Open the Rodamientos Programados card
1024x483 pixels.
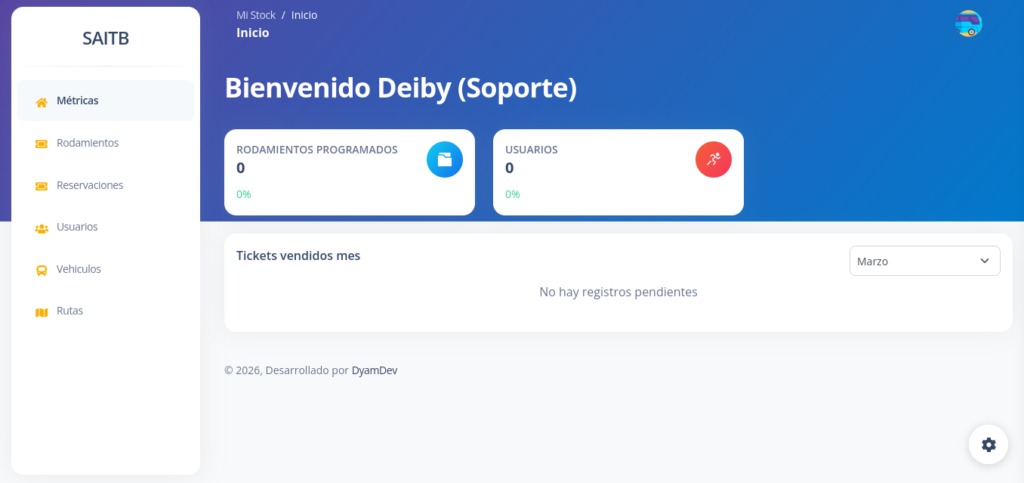(x=349, y=172)
